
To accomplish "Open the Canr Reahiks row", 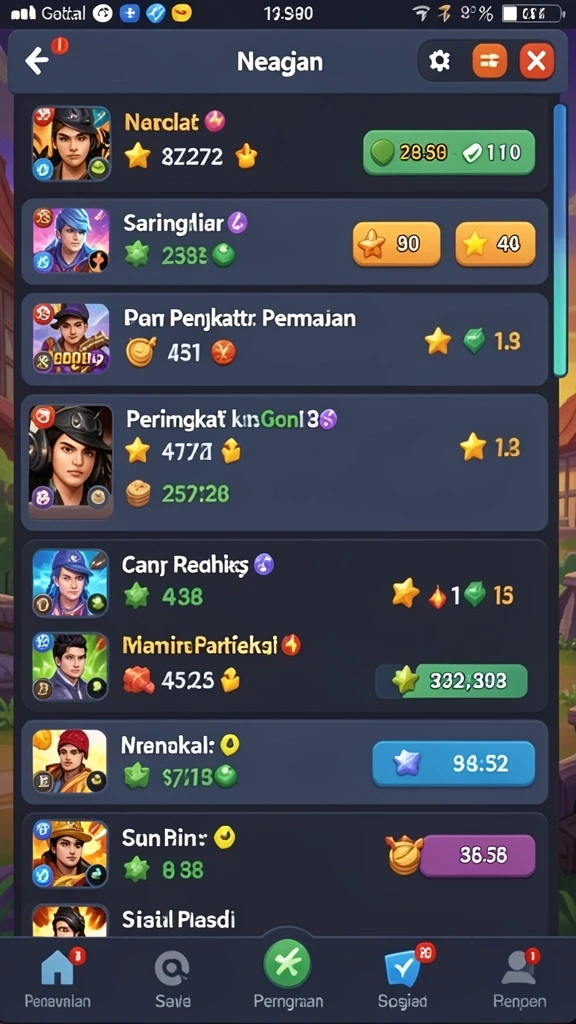I will 285,583.
